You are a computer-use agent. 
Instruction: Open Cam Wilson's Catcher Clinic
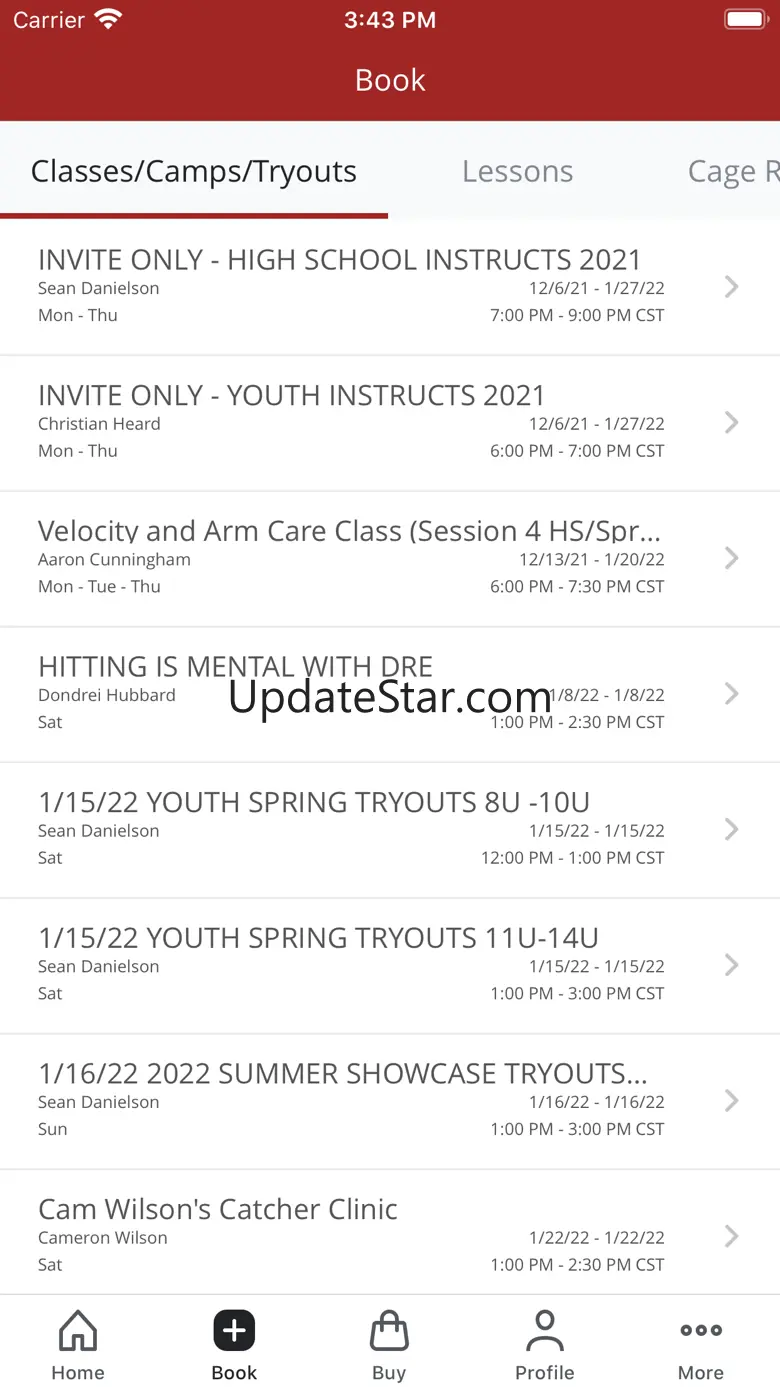(390, 1235)
